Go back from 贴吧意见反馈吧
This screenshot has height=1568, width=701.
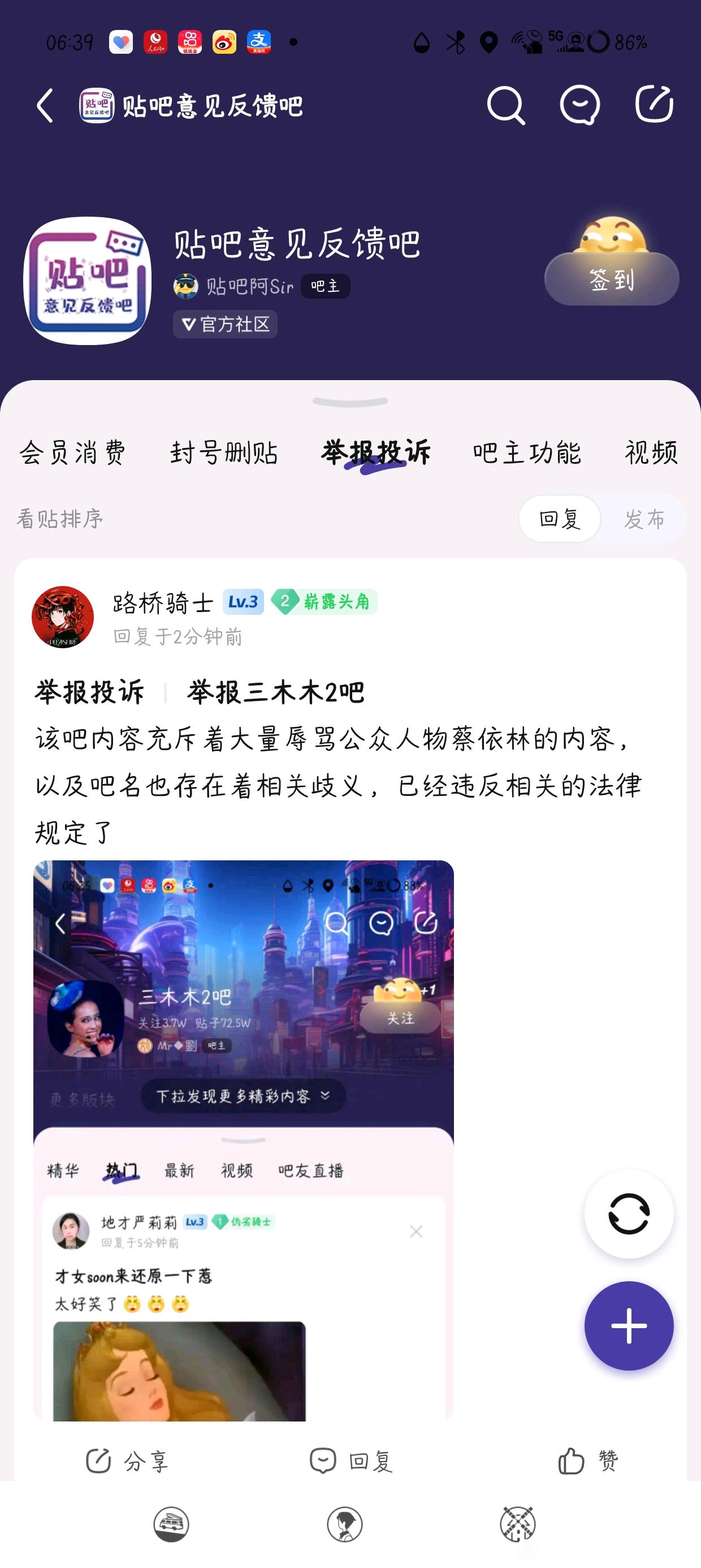(x=45, y=105)
